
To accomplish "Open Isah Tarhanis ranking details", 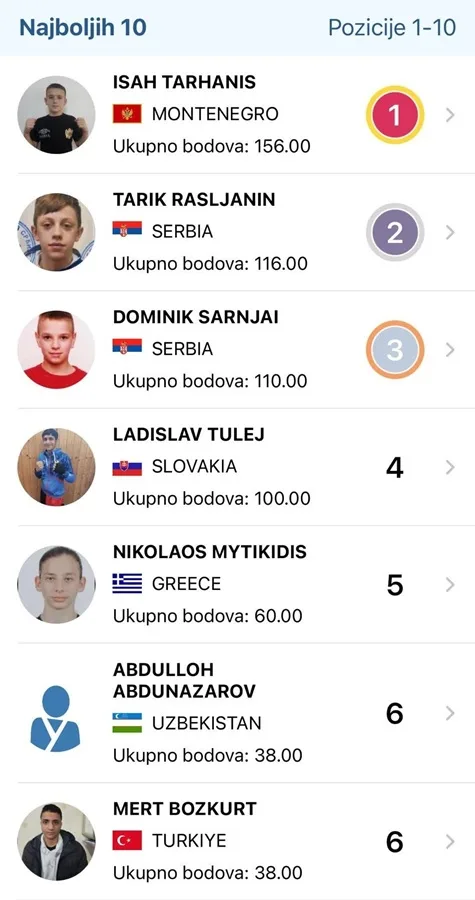I will click(238, 115).
